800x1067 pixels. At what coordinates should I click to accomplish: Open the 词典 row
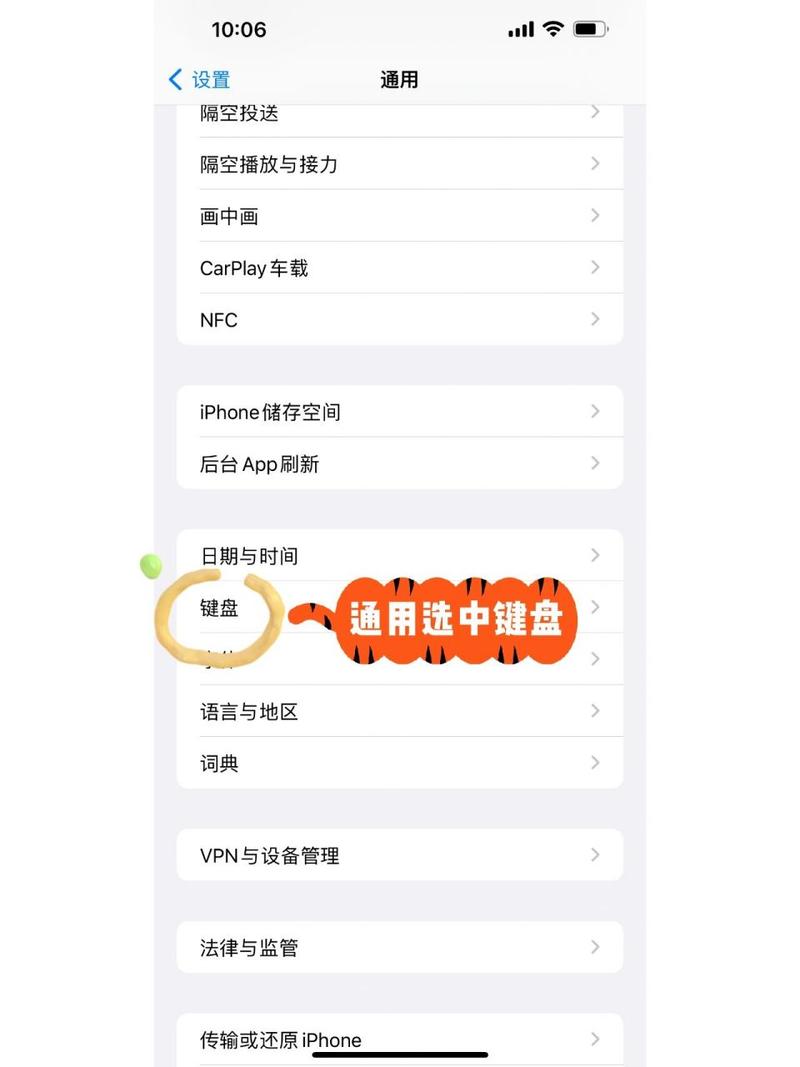(x=399, y=764)
